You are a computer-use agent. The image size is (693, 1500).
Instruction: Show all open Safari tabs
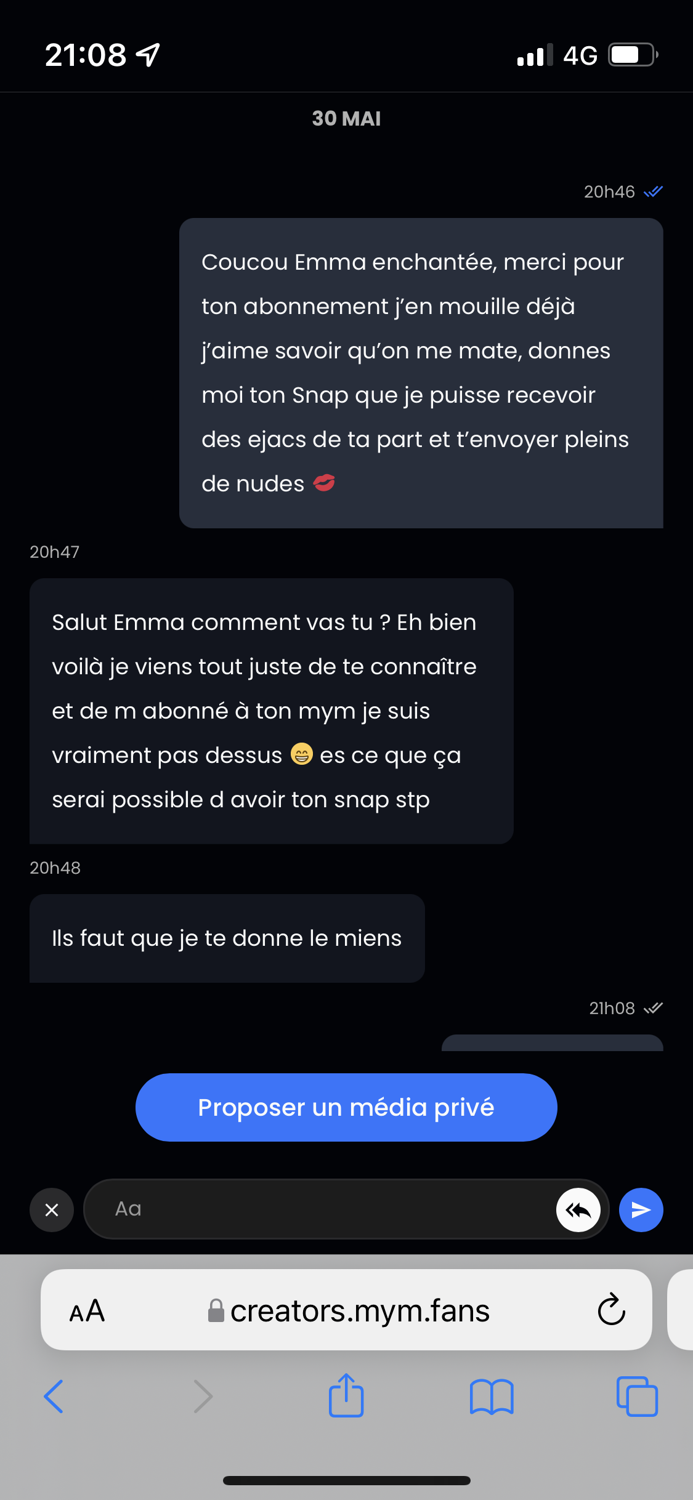[637, 1396]
